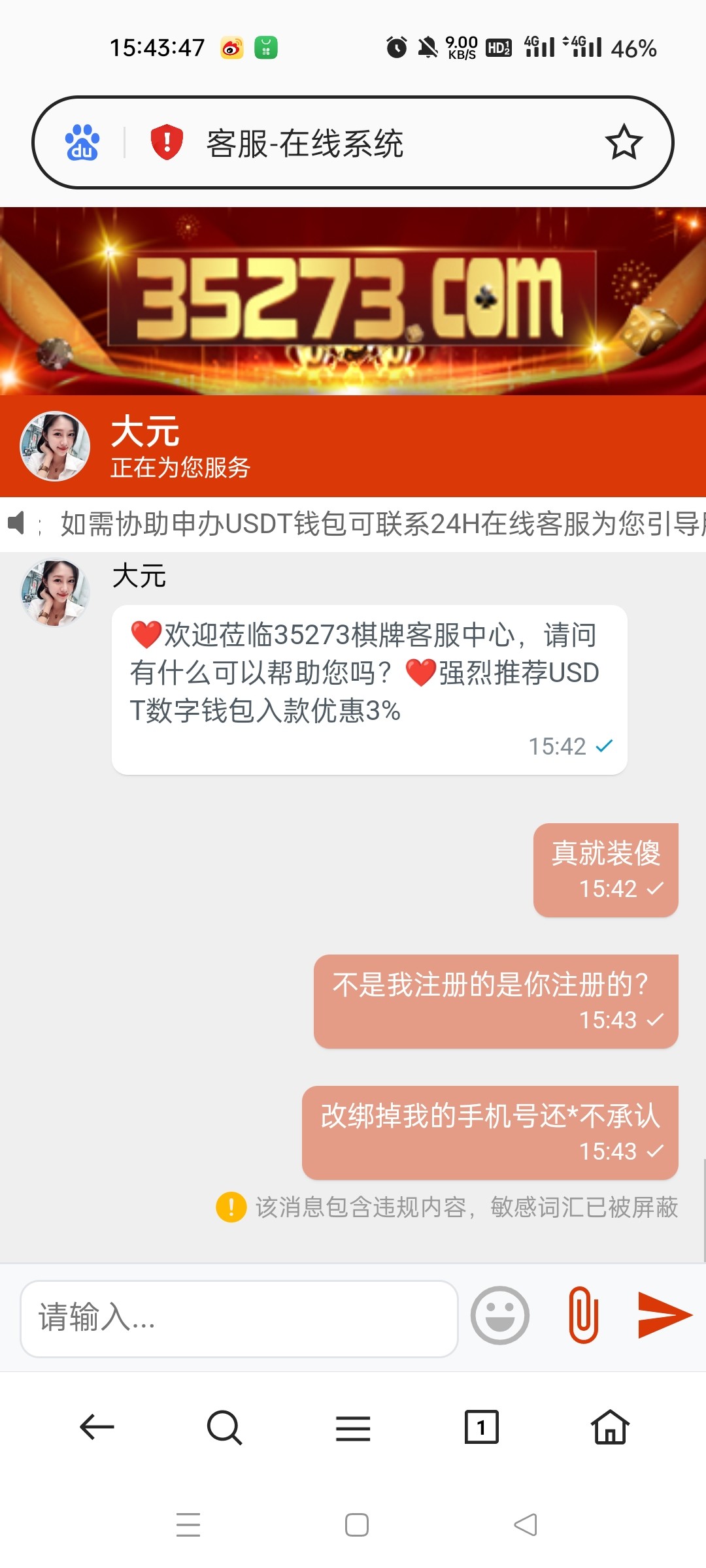Bookmark this page with the star icon
This screenshot has width=706, height=1568.
pos(624,142)
